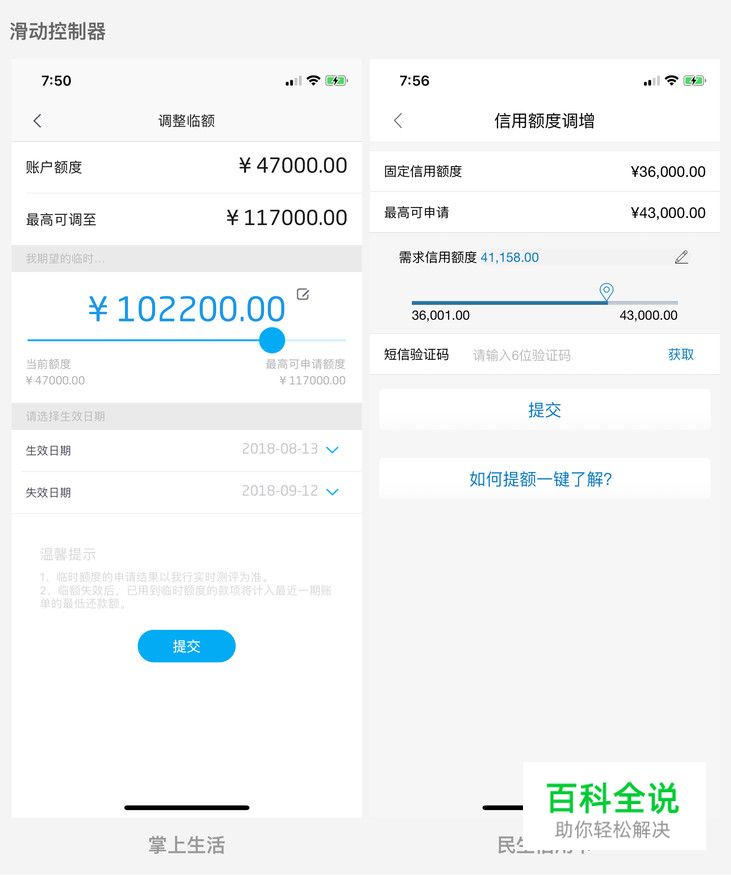Tap the back arrow on 调整临额 screen
The image size is (731, 875).
(x=37, y=120)
